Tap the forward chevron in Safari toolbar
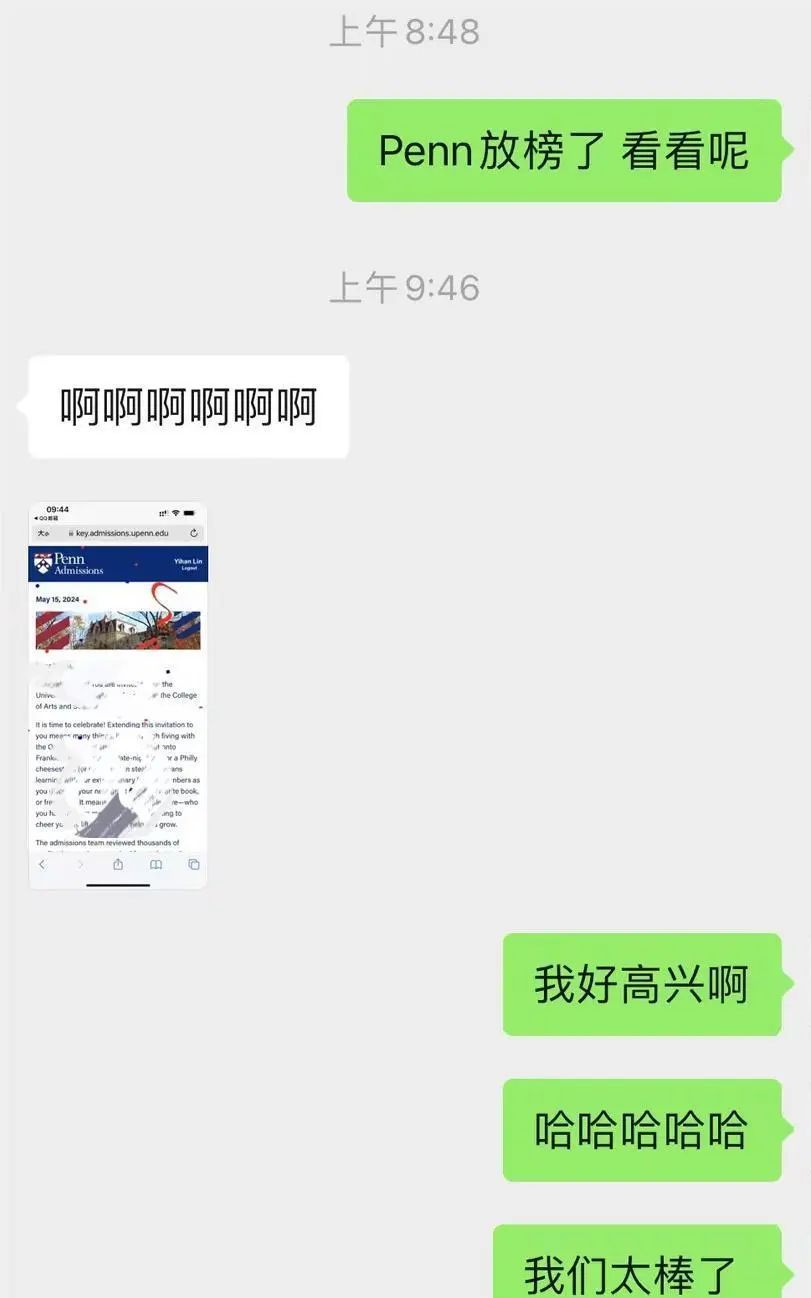The image size is (811, 1298). 81,863
